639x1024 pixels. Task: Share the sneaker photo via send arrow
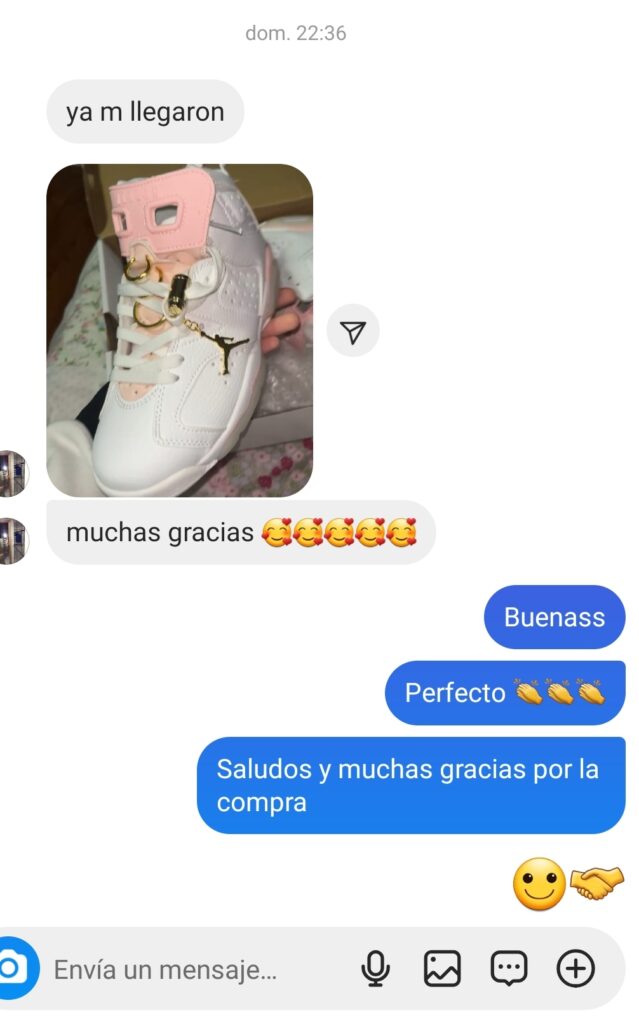[353, 332]
